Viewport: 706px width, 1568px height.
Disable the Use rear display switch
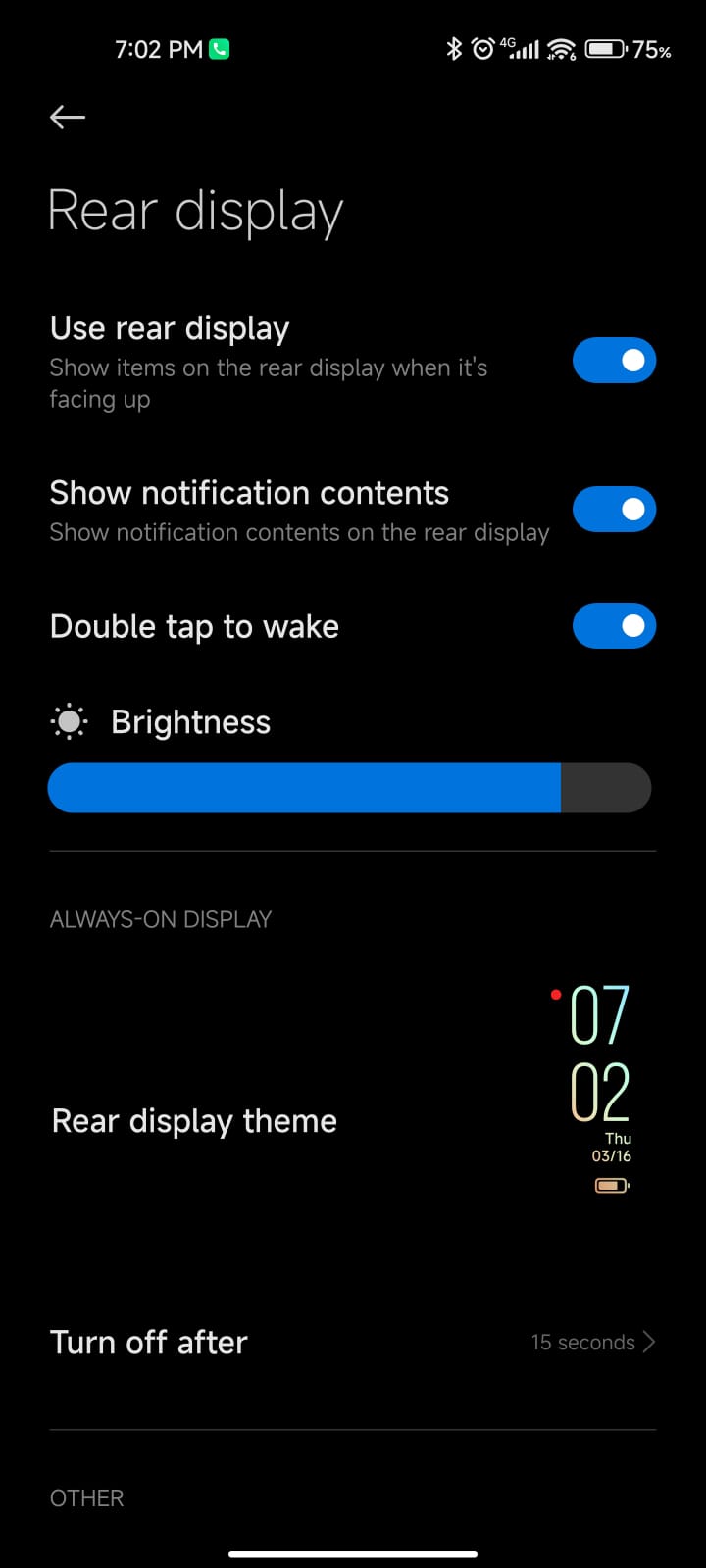[x=614, y=361]
